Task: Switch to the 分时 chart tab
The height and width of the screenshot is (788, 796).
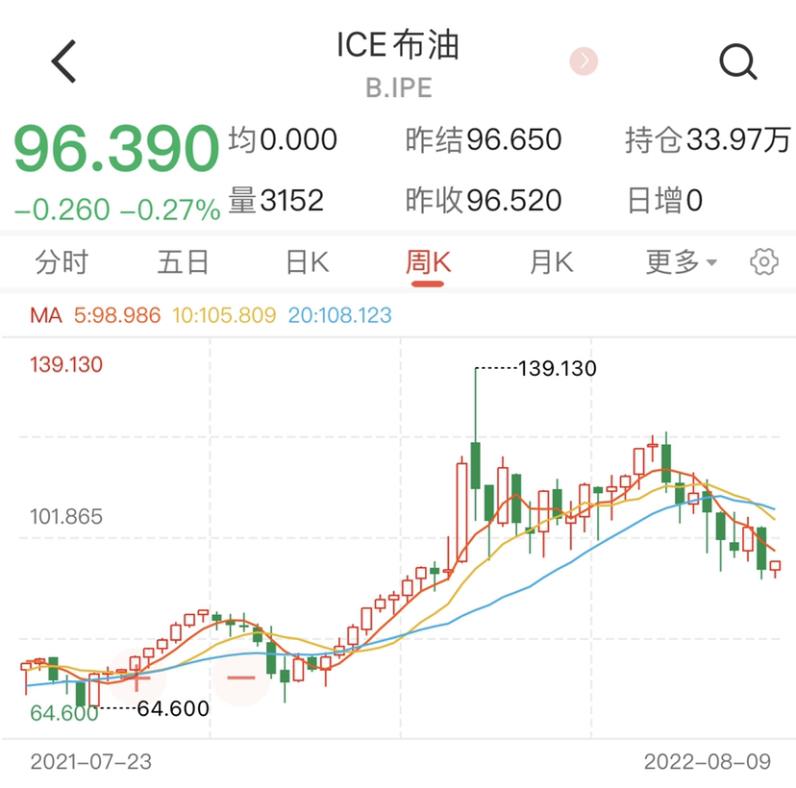Action: [62, 262]
